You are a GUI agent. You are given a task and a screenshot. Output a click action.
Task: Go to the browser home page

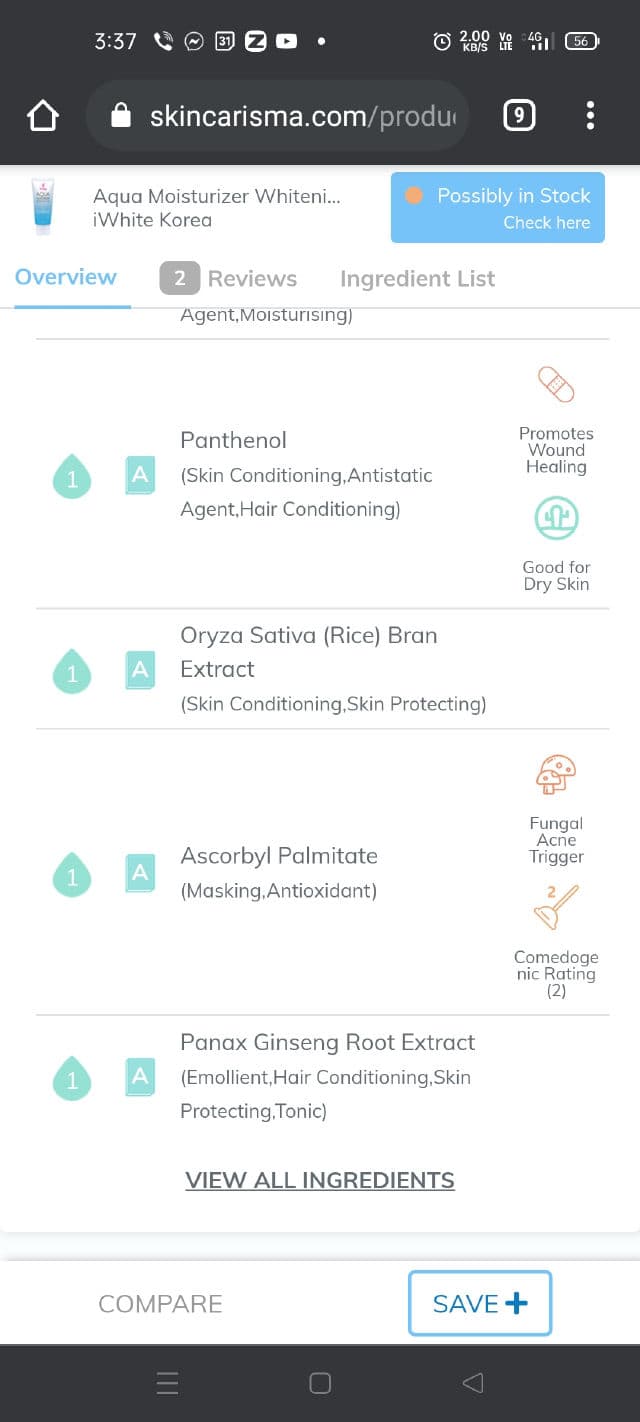click(x=43, y=116)
